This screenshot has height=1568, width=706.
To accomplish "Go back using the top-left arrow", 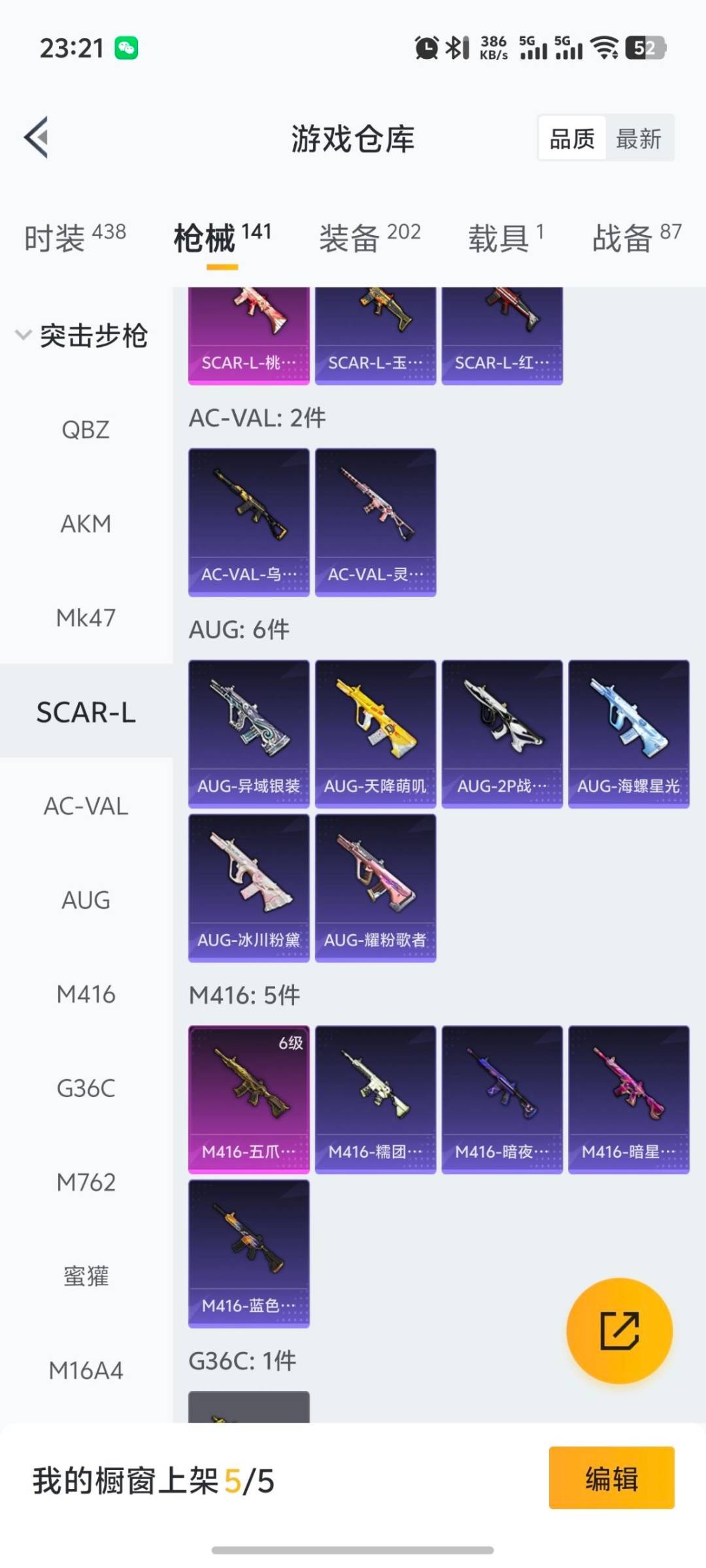I will [37, 137].
